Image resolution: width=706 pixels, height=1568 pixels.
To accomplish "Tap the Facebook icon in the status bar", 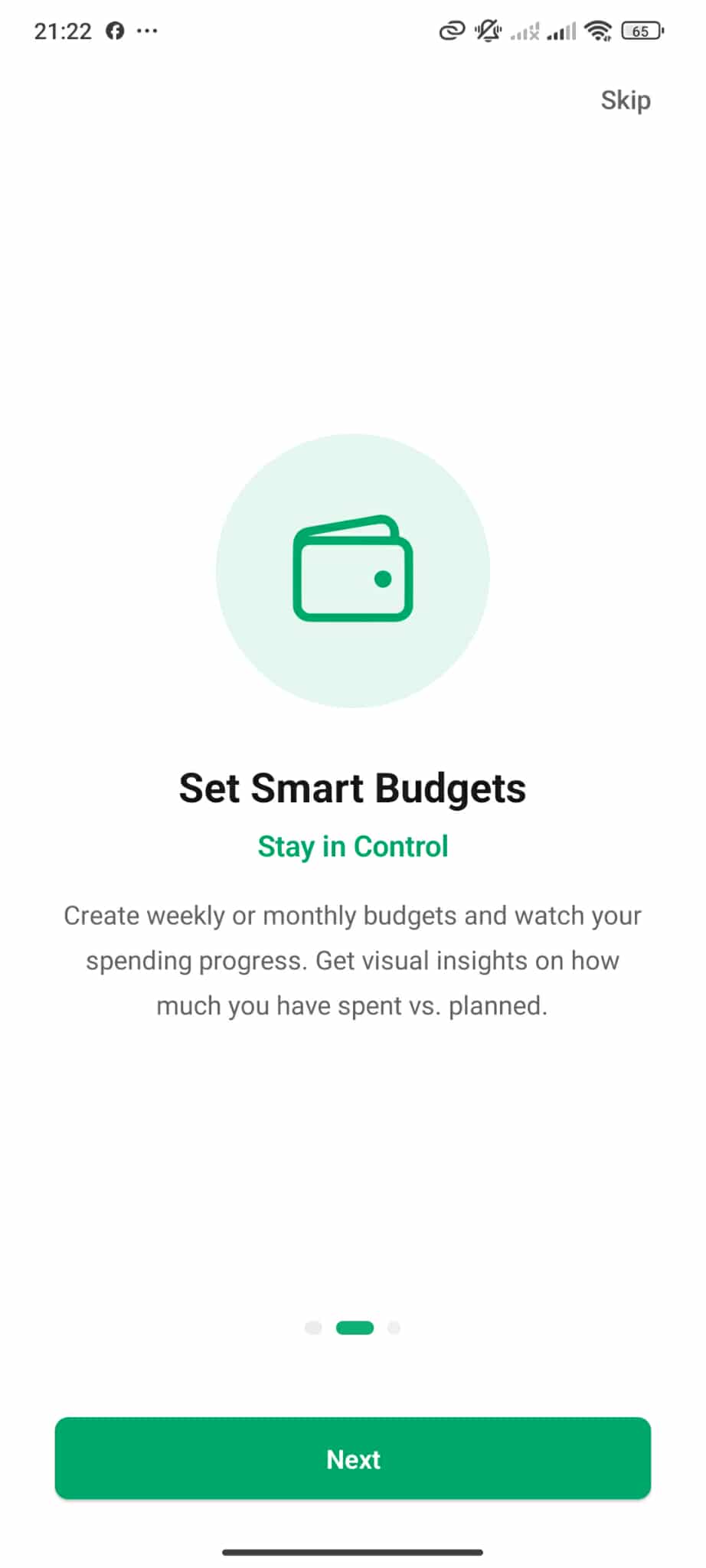I will pyautogui.click(x=113, y=29).
